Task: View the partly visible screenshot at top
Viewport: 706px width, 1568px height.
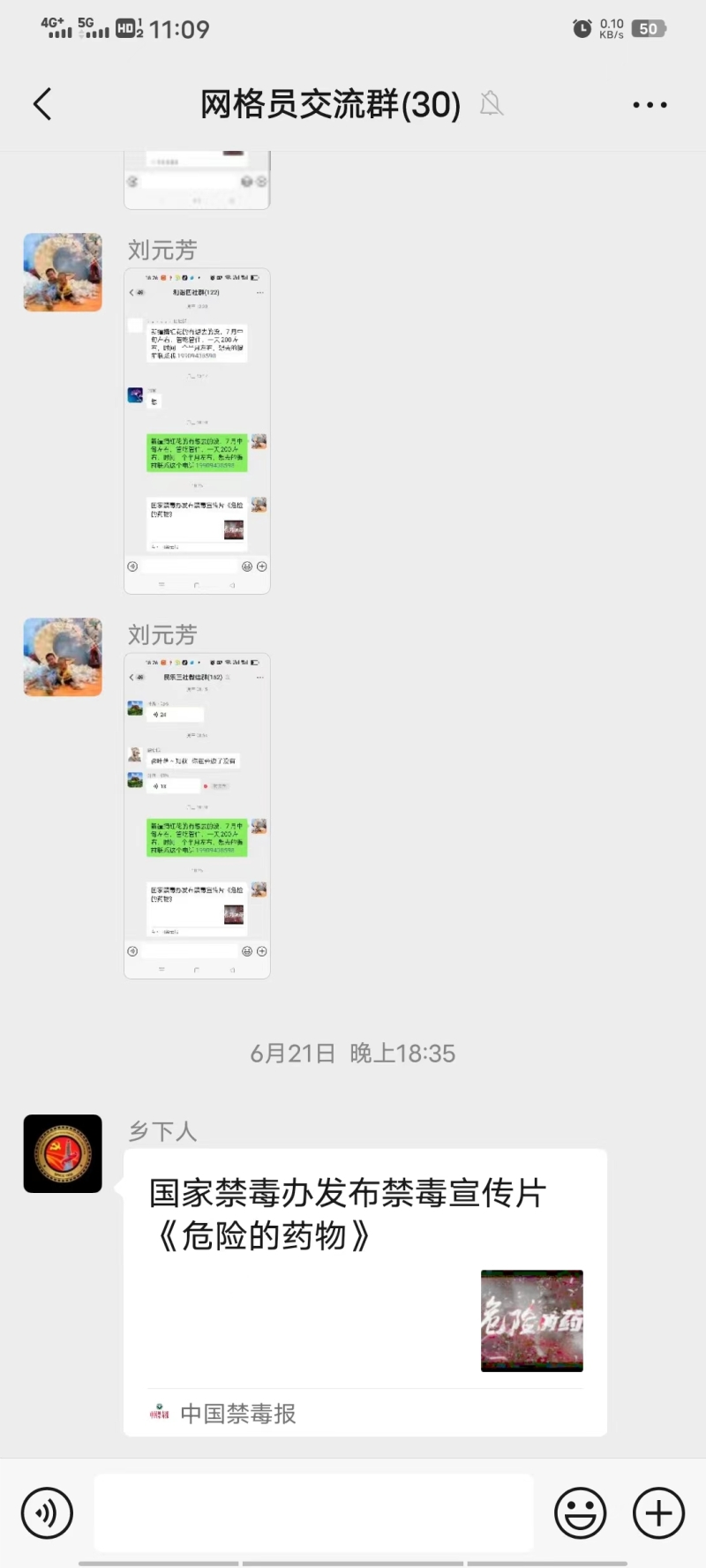Action: tap(197, 181)
